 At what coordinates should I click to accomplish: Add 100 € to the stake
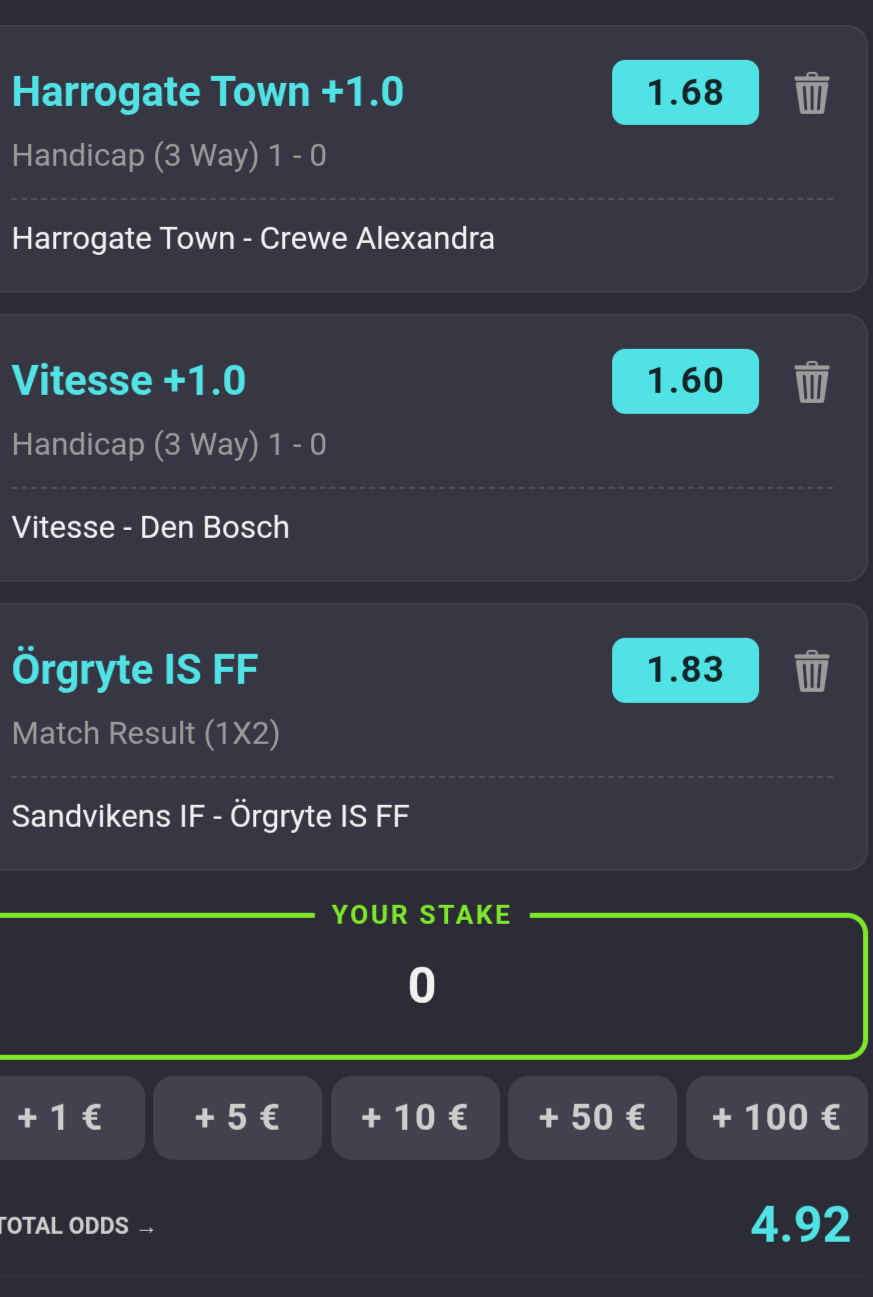(776, 1117)
